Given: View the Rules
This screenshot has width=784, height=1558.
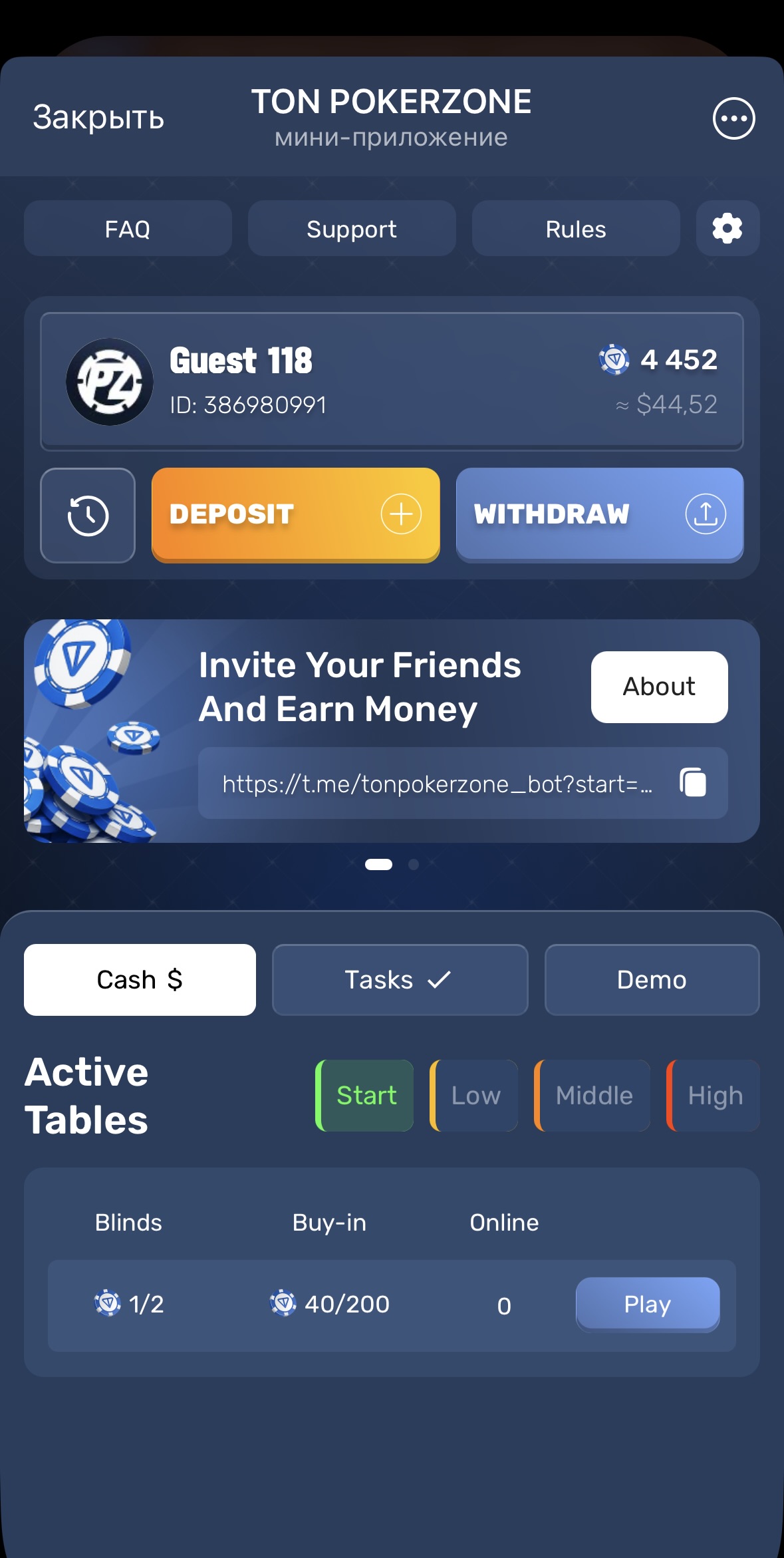Looking at the screenshot, I should click(576, 229).
